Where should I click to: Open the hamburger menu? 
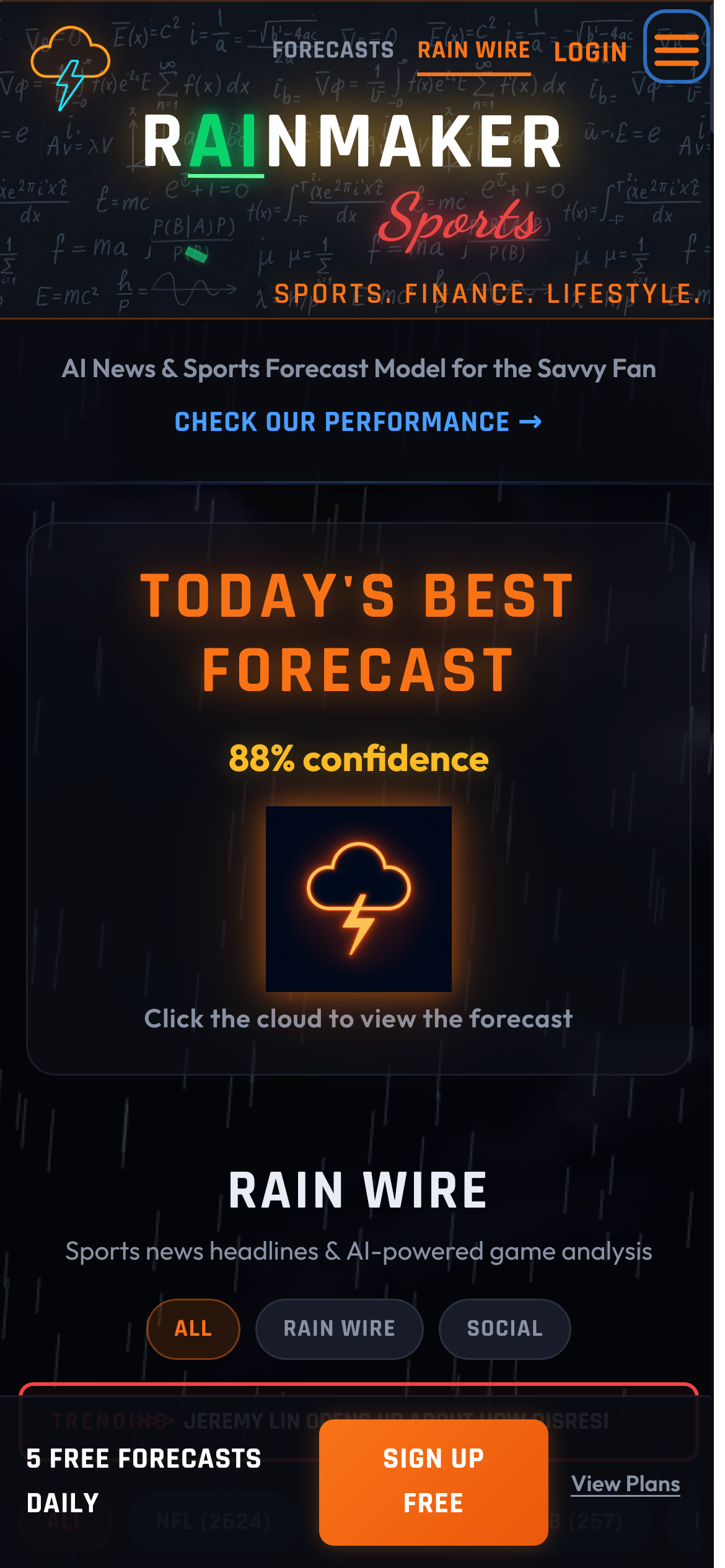point(676,48)
